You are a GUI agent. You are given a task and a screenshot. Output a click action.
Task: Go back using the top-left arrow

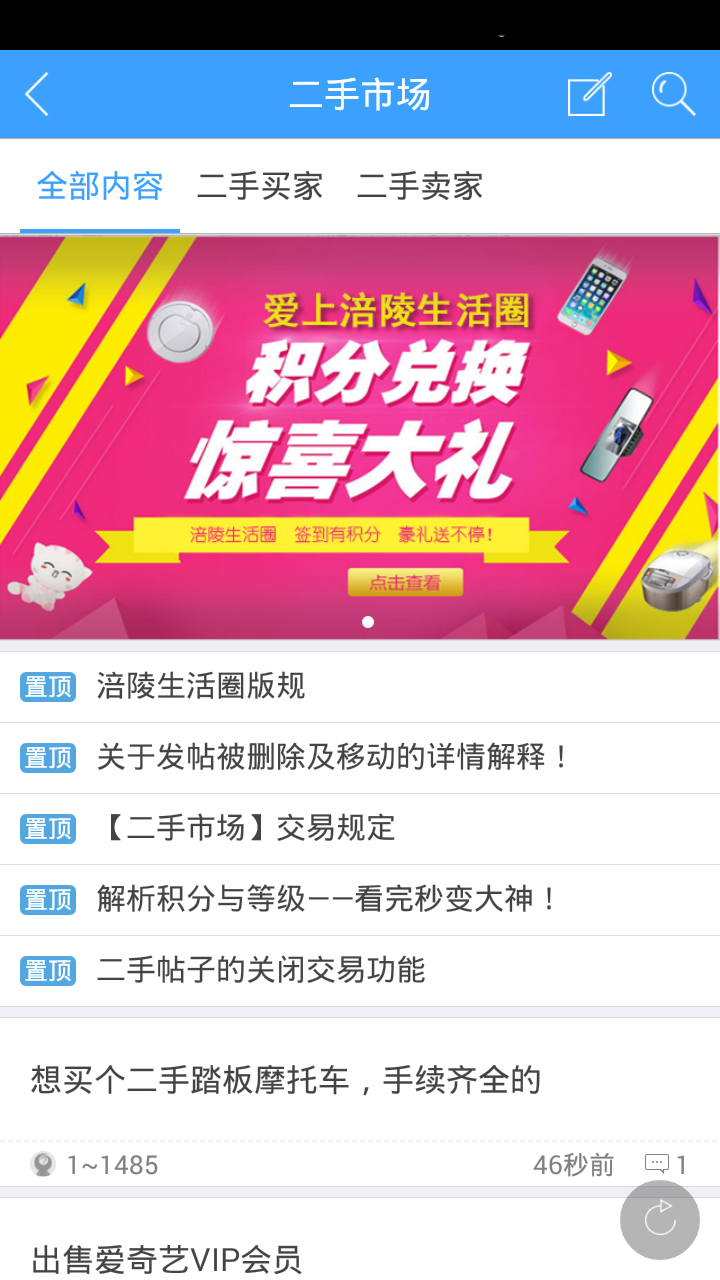[38, 95]
